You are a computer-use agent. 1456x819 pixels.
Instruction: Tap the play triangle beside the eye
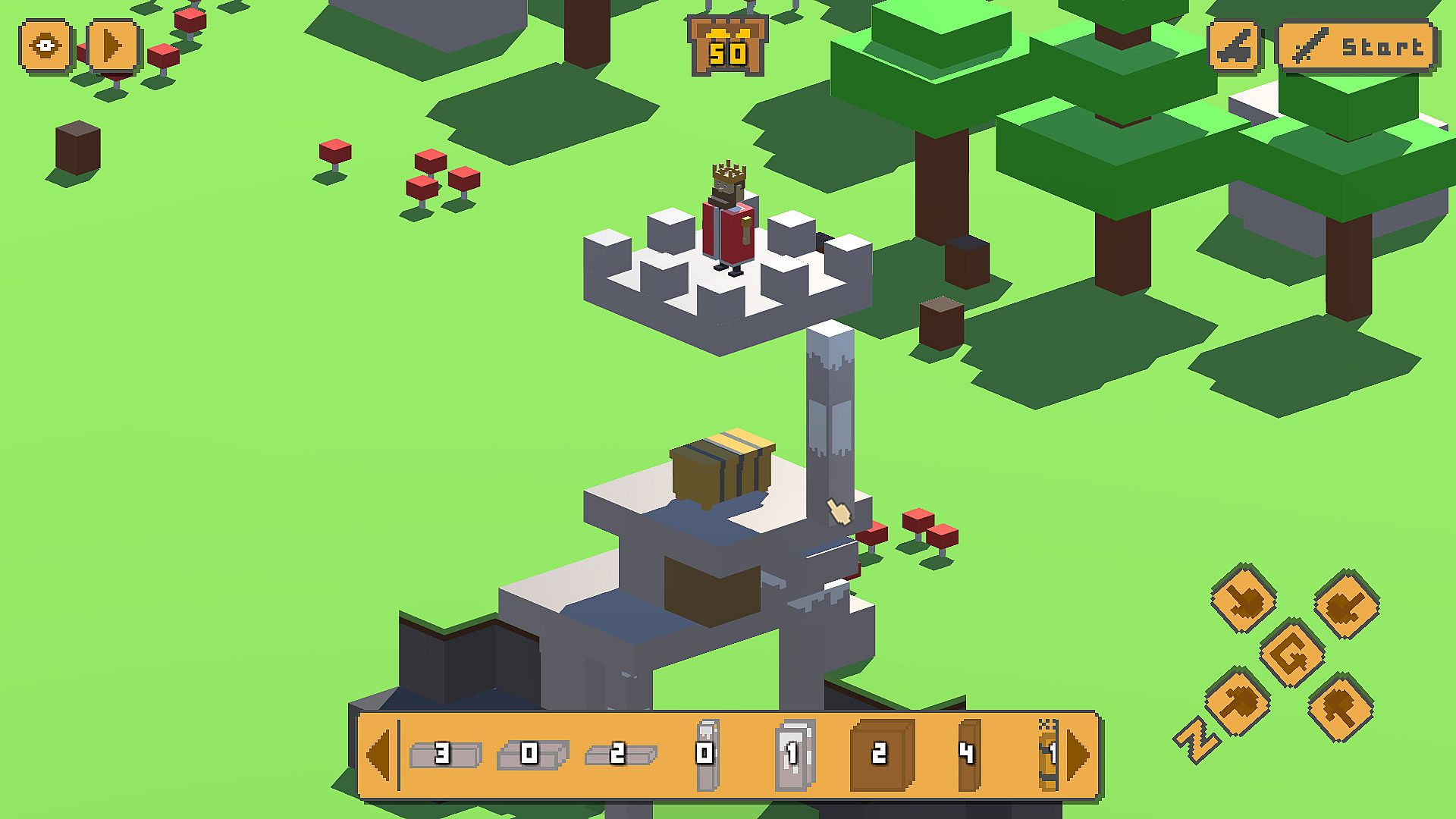(113, 46)
